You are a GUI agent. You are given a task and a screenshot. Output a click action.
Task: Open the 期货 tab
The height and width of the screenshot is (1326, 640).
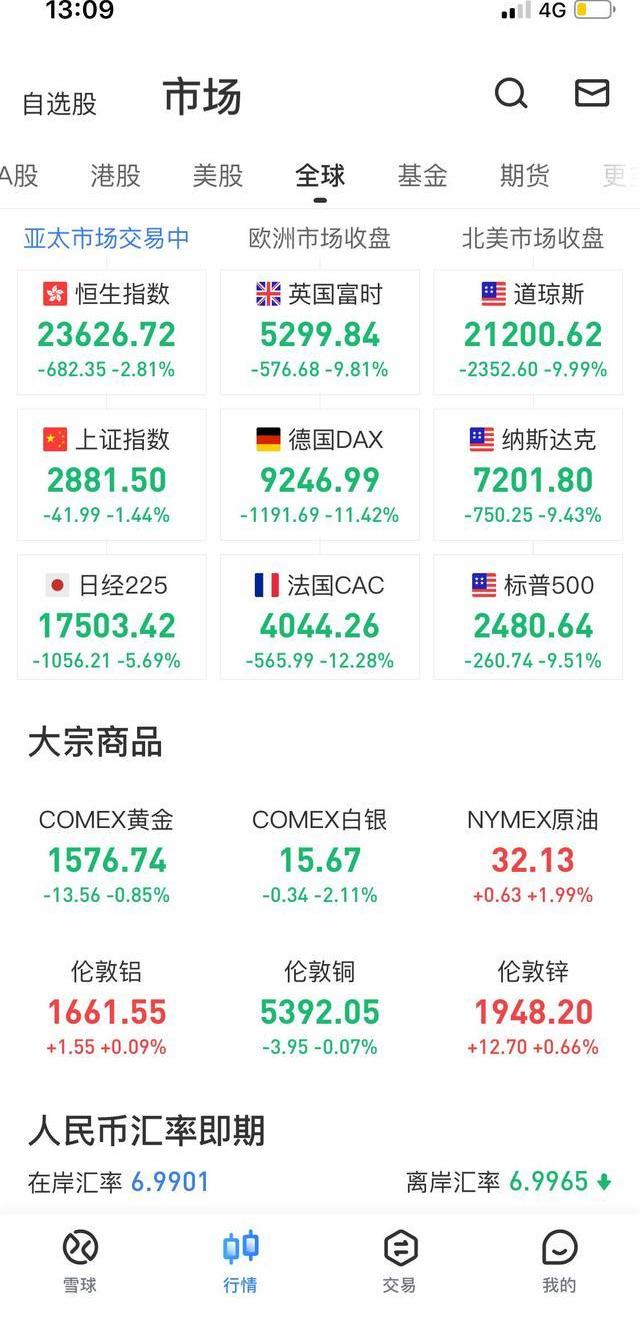(525, 176)
